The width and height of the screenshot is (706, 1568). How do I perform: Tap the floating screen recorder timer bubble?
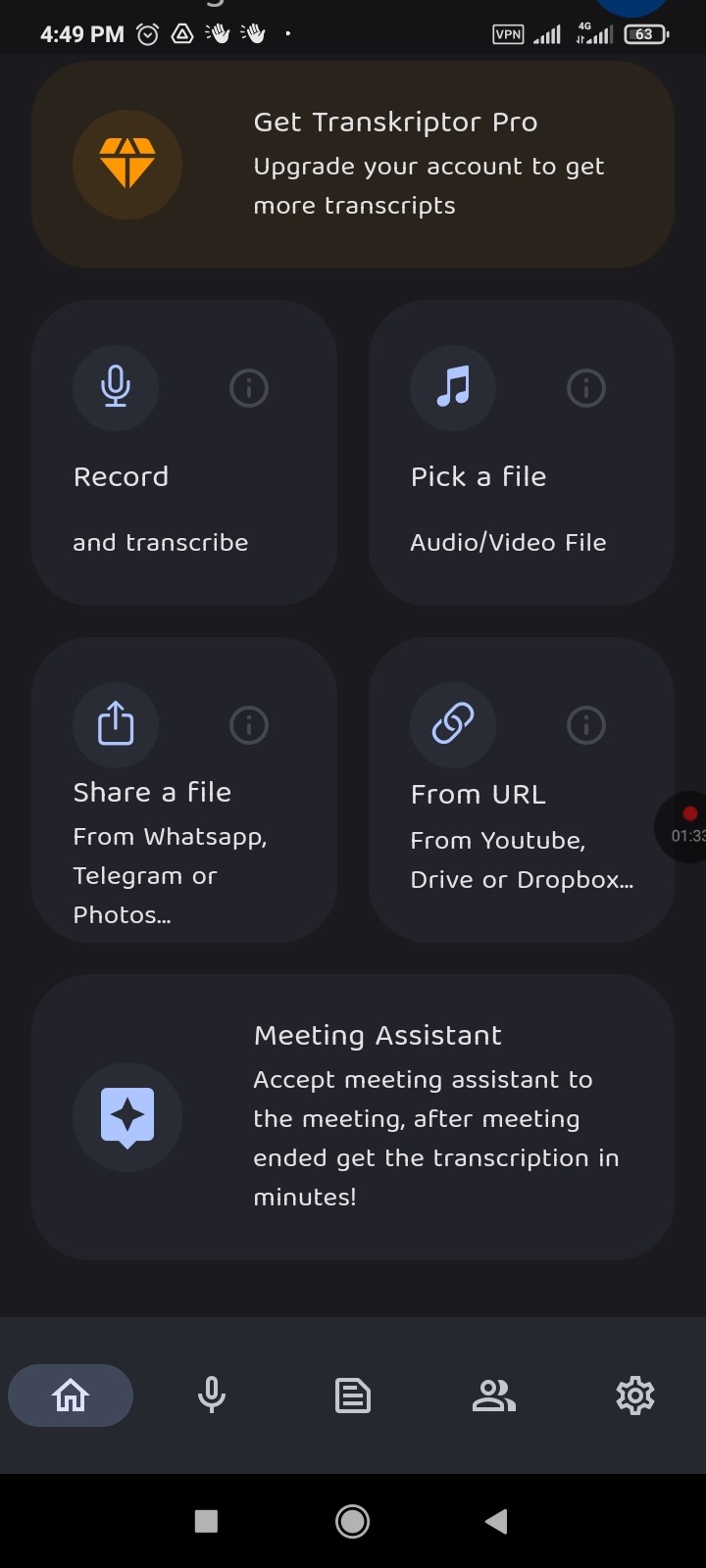[x=686, y=827]
